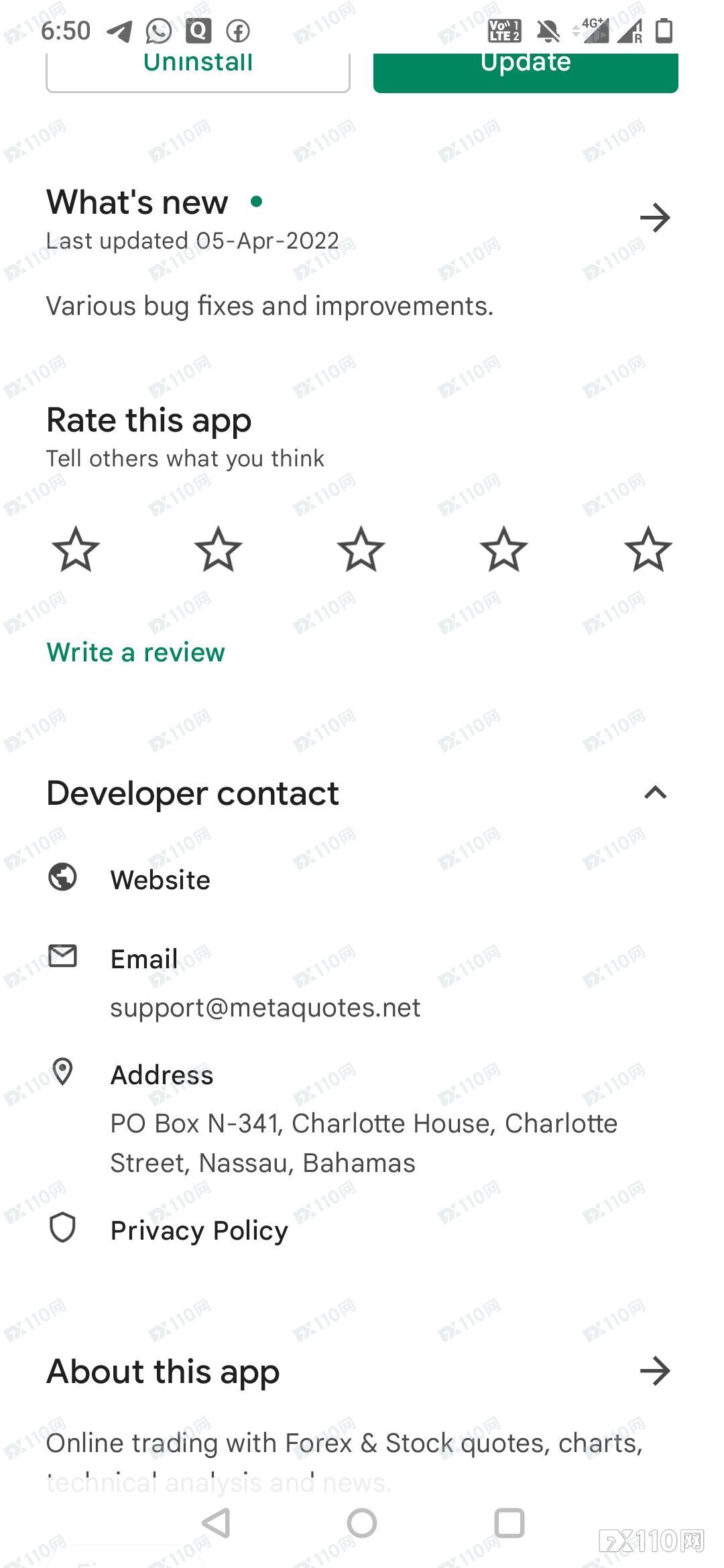Open the developer Website
724x1568 pixels.
coord(160,879)
